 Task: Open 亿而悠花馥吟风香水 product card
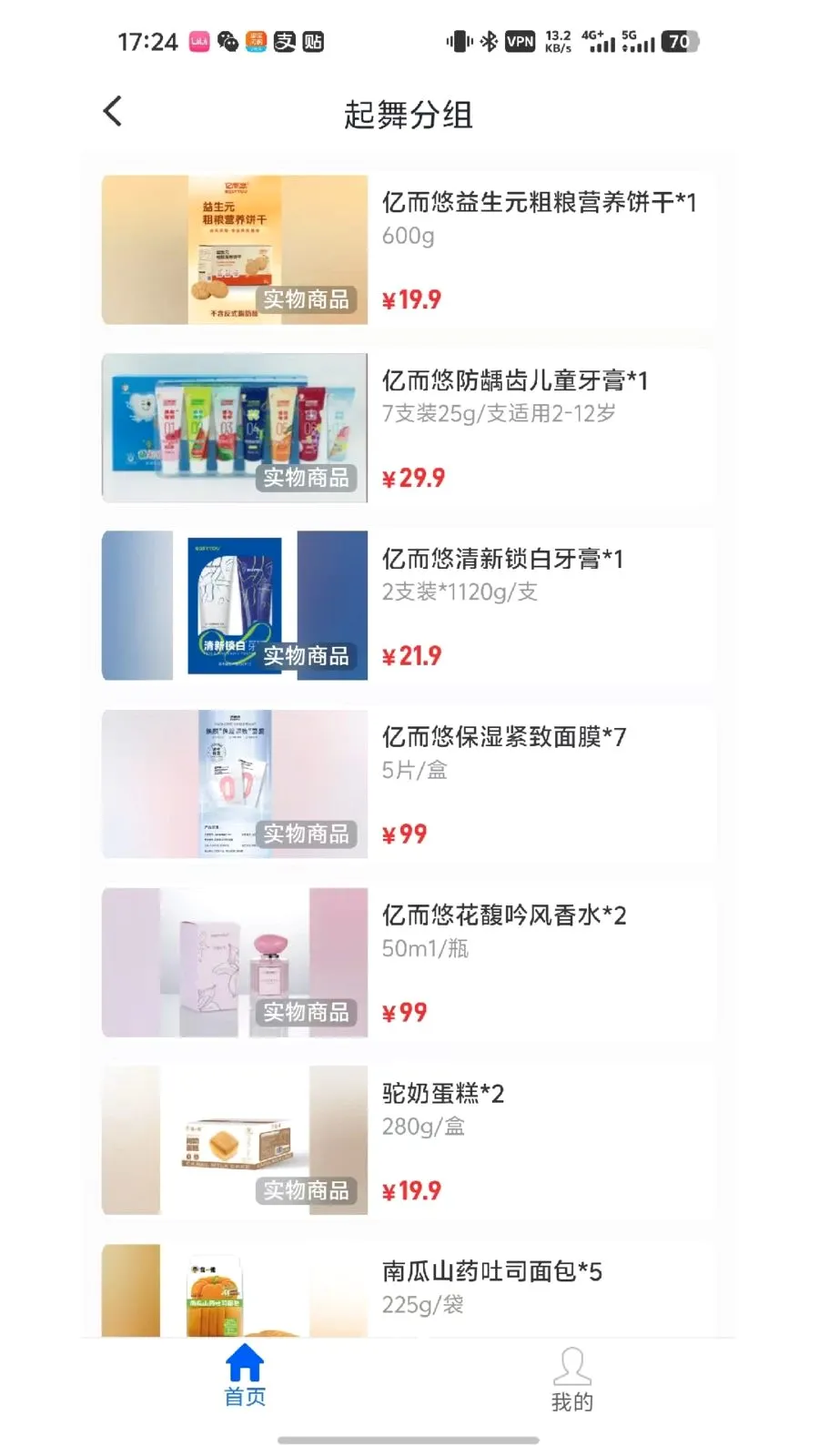(409, 963)
